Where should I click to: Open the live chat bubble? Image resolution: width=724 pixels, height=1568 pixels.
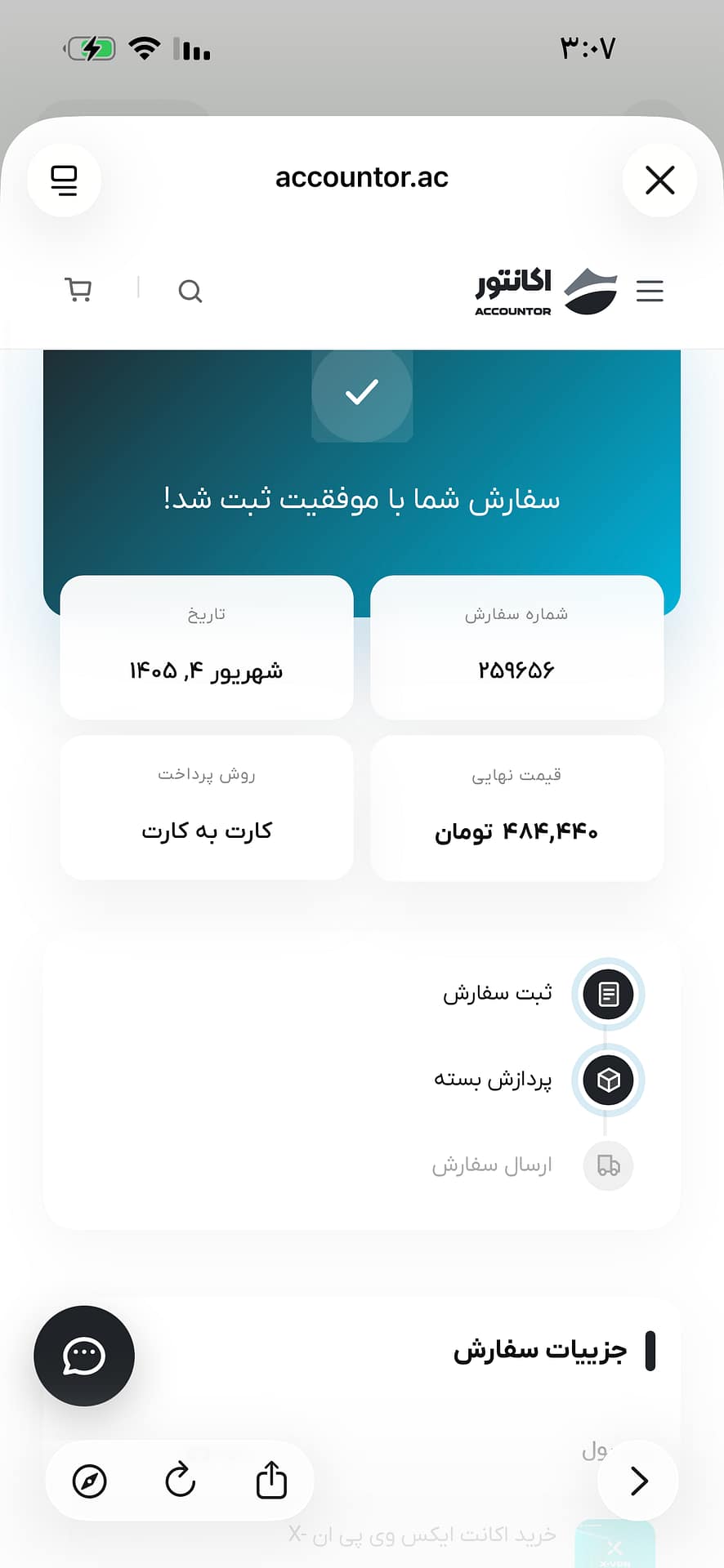(84, 1356)
